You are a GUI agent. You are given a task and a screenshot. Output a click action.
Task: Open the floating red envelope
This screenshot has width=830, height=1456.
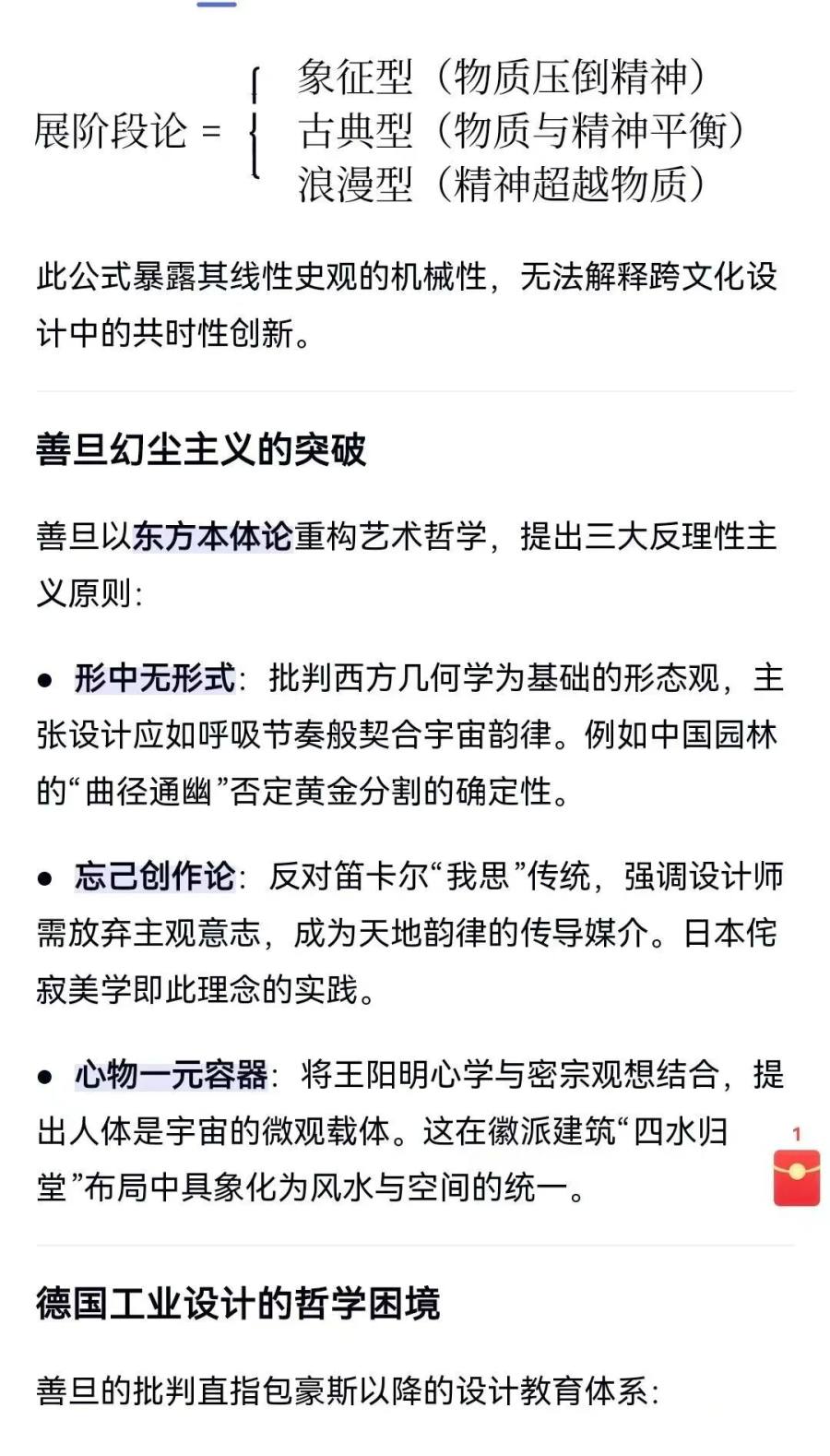click(x=796, y=1176)
